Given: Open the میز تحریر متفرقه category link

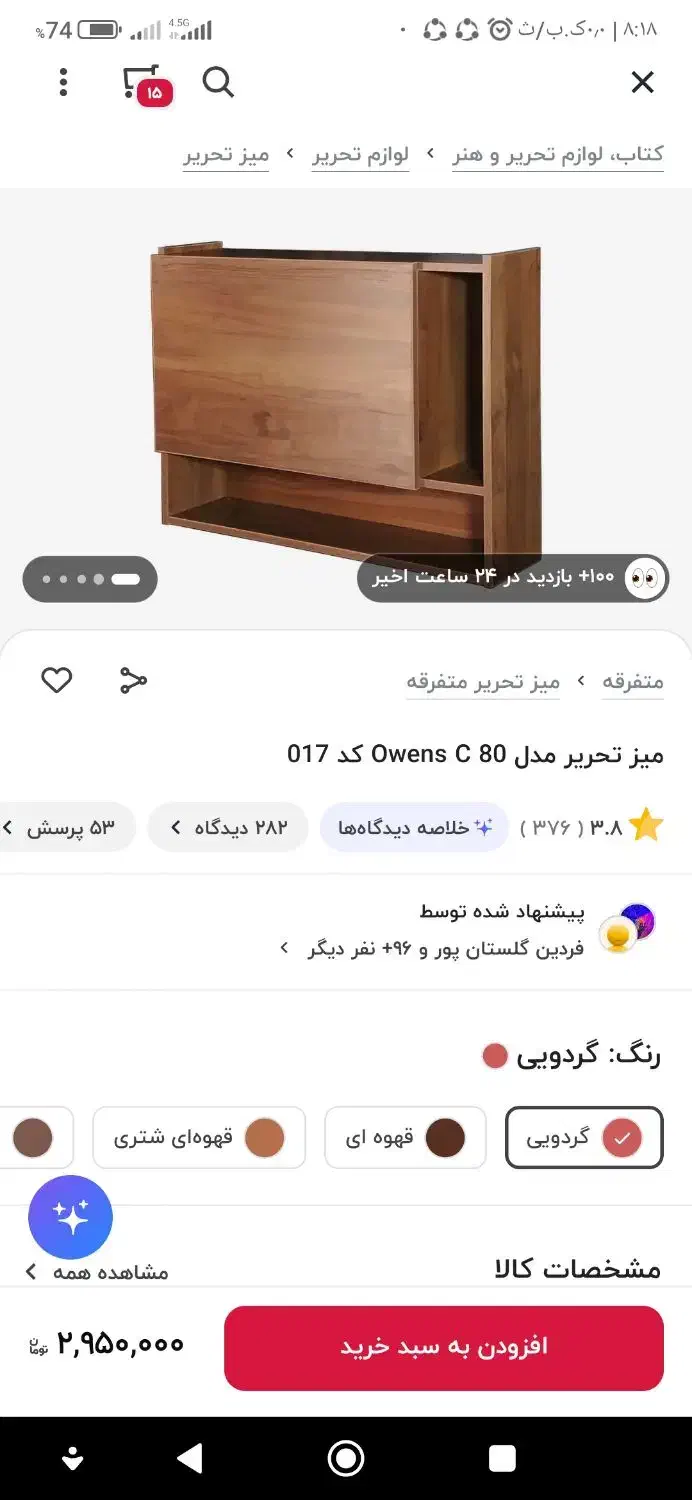Looking at the screenshot, I should tap(483, 682).
